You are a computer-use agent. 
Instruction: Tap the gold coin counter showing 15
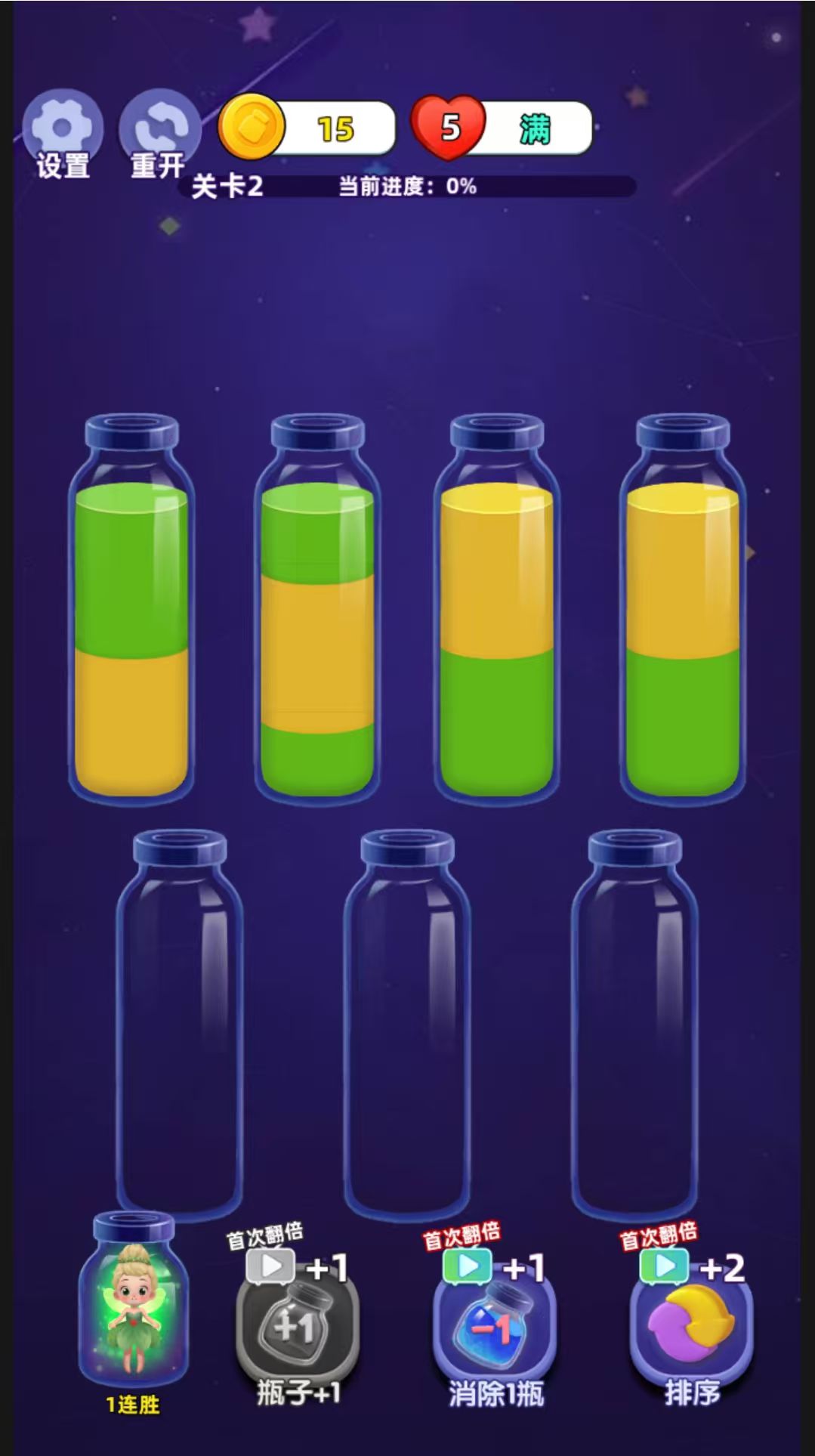(x=307, y=128)
